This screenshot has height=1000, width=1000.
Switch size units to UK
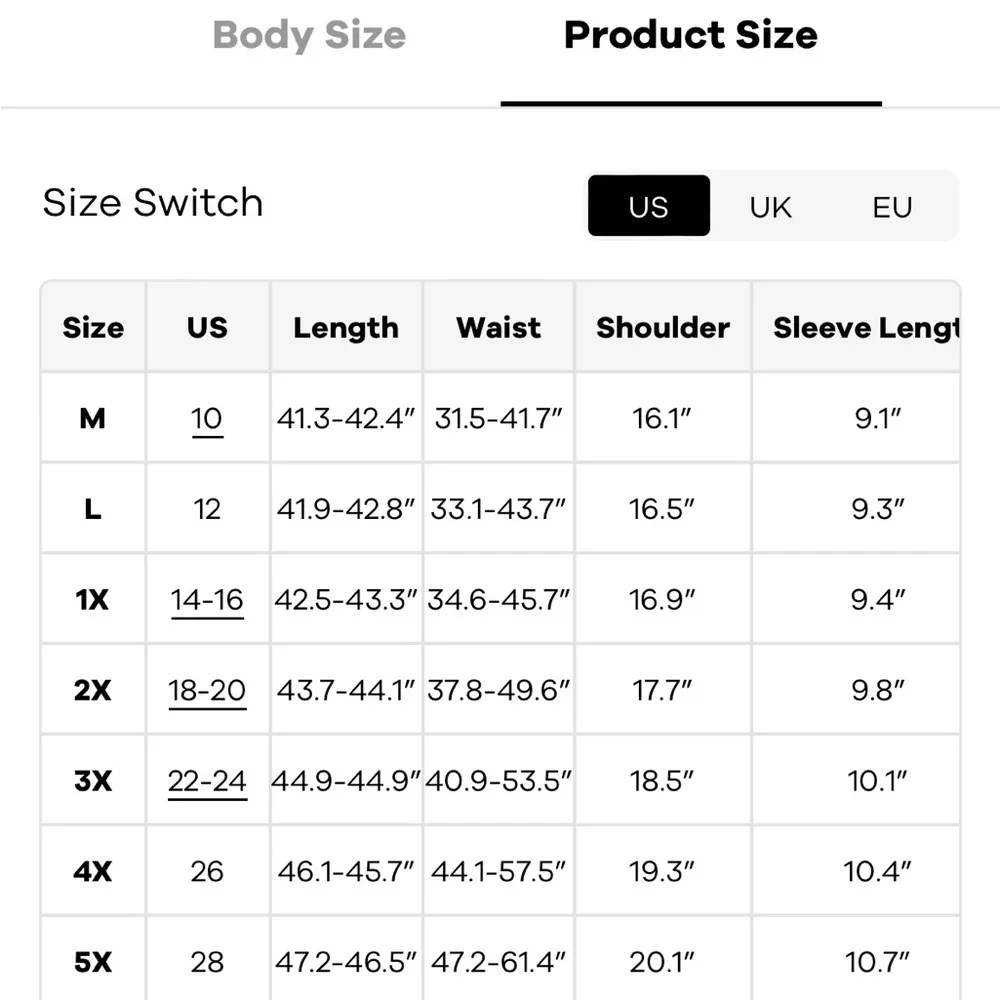(x=770, y=207)
